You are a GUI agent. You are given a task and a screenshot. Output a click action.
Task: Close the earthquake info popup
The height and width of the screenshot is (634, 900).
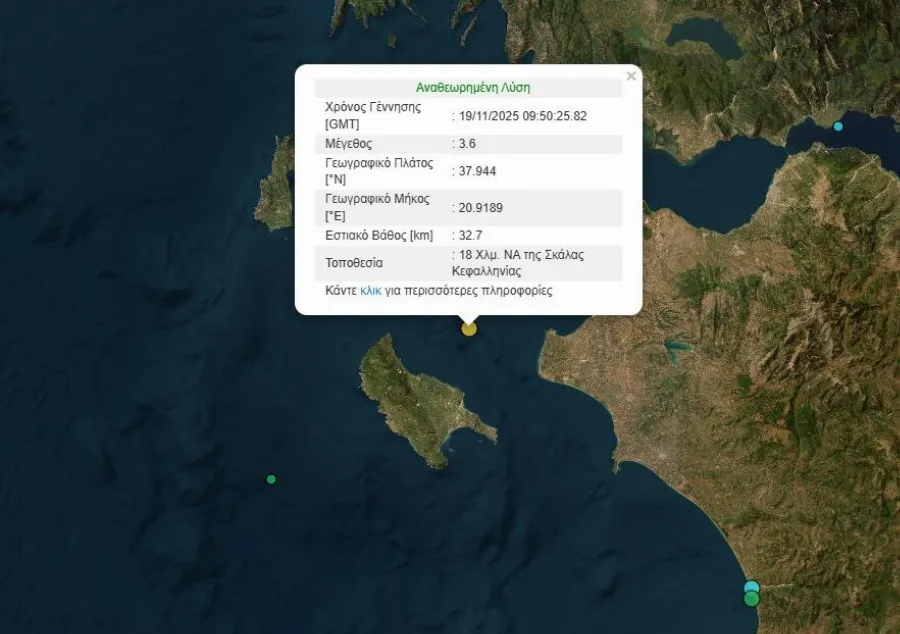(631, 76)
